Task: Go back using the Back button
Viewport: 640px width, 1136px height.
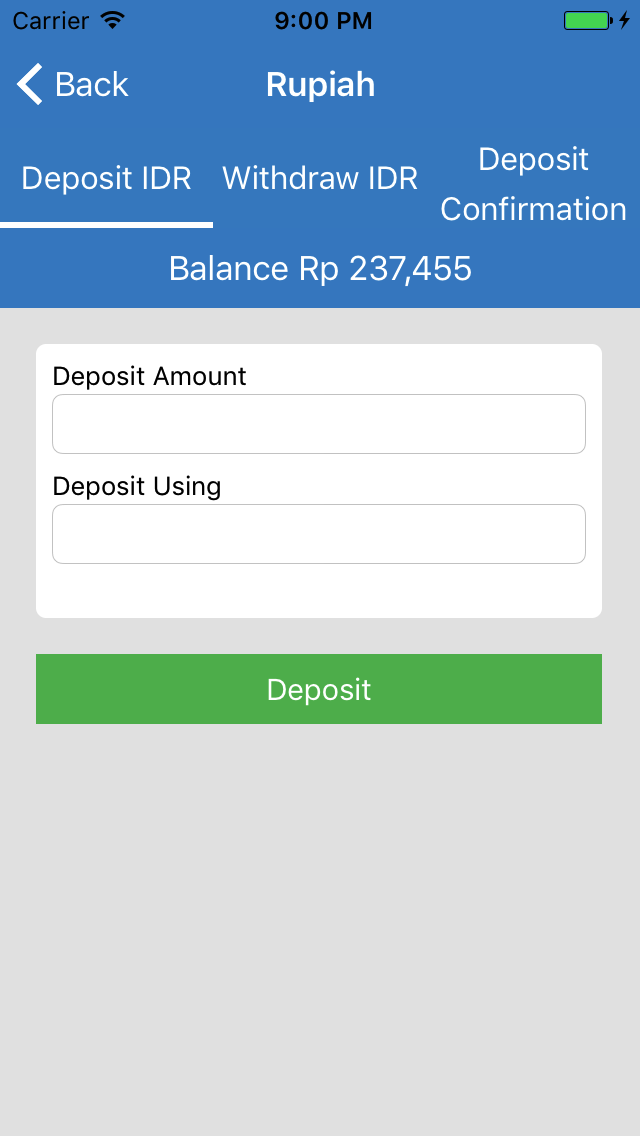Action: pyautogui.click(x=72, y=84)
